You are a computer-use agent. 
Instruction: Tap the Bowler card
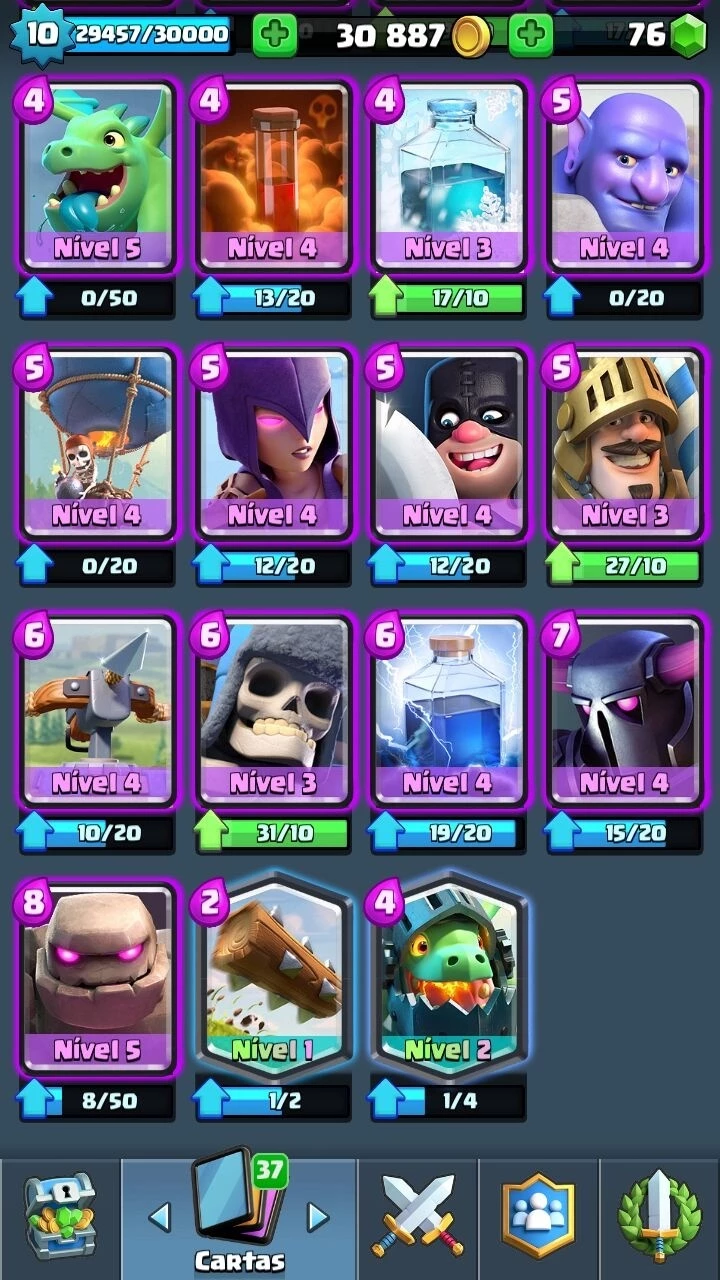[x=625, y=178]
